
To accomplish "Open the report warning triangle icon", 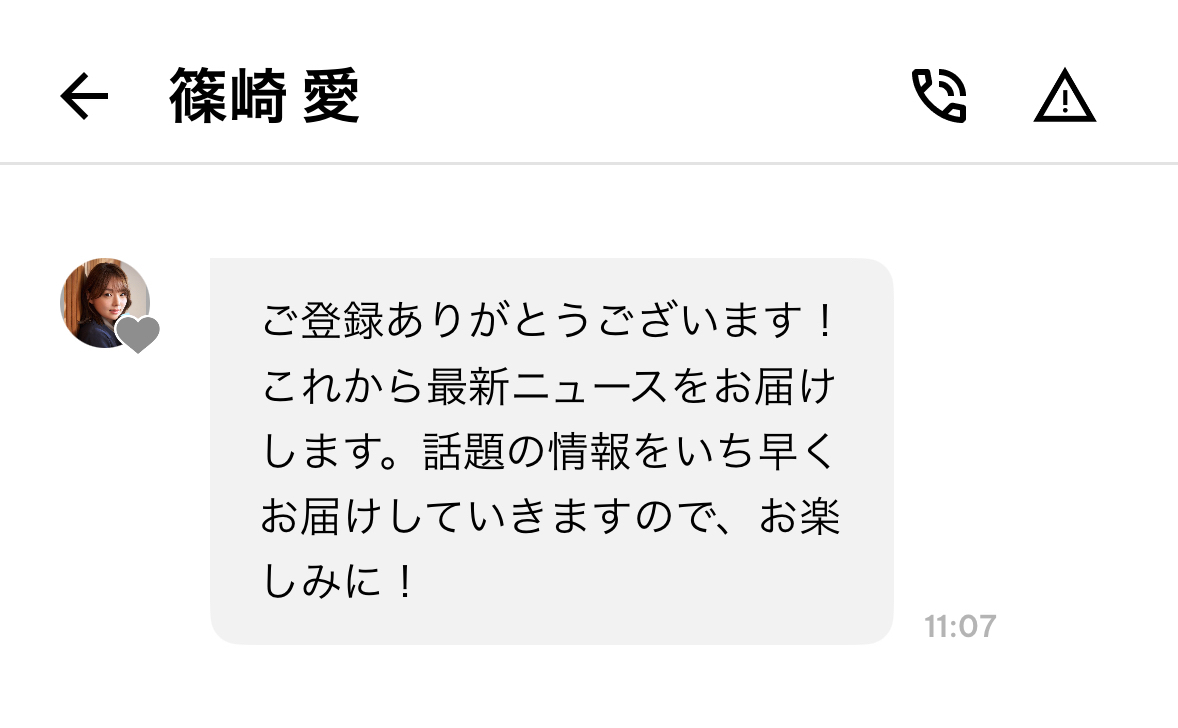I will pyautogui.click(x=1064, y=97).
